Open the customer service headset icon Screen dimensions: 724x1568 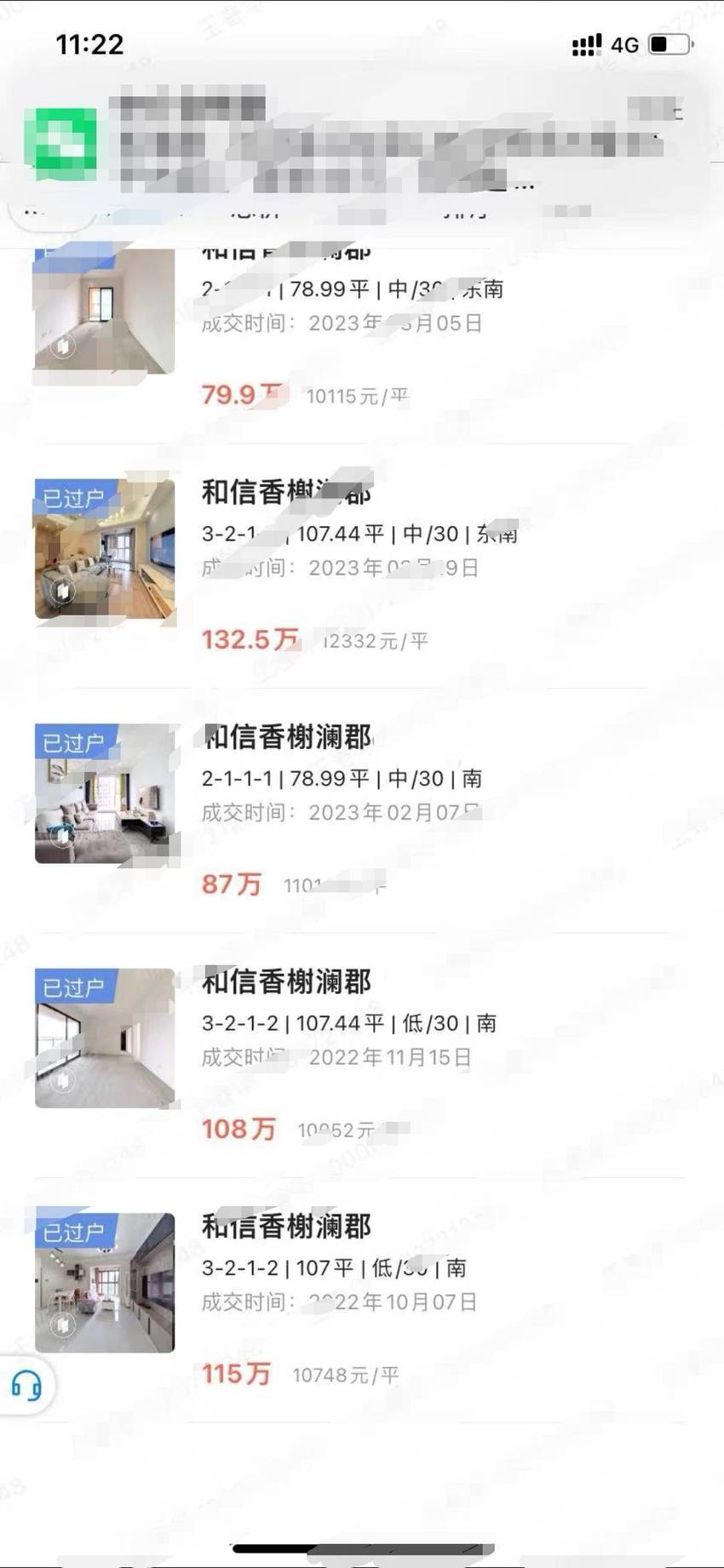point(26,1386)
